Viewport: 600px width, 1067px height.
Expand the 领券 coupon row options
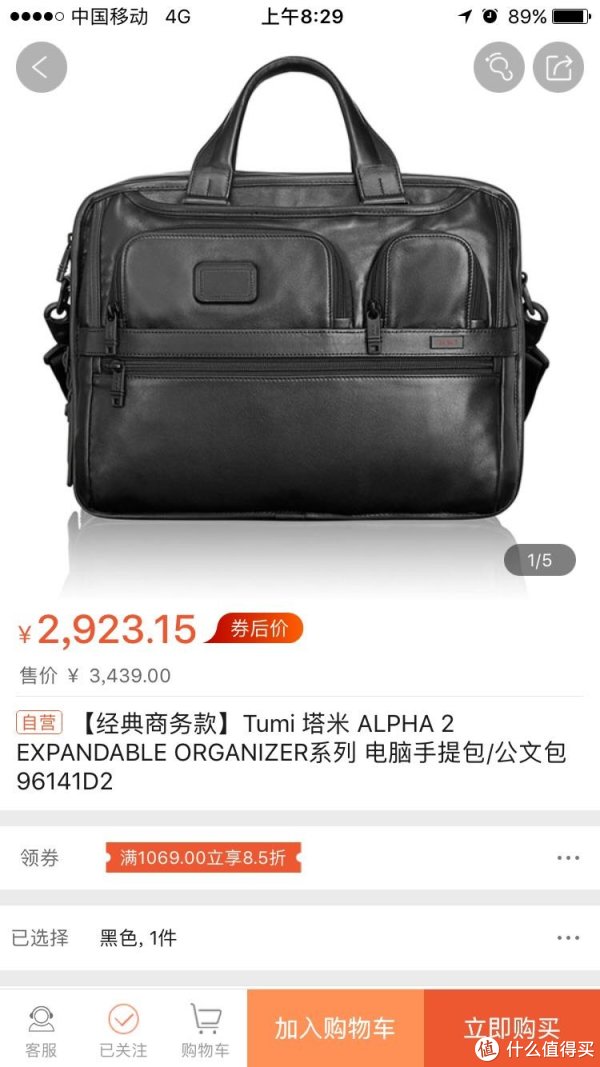pyautogui.click(x=567, y=857)
